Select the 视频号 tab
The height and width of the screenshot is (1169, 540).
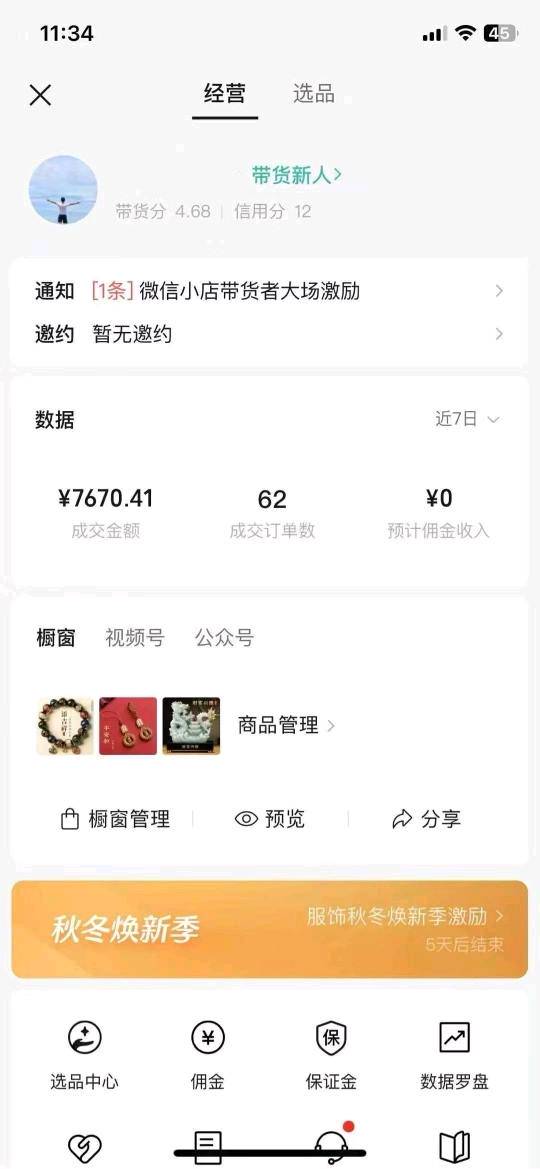click(134, 638)
